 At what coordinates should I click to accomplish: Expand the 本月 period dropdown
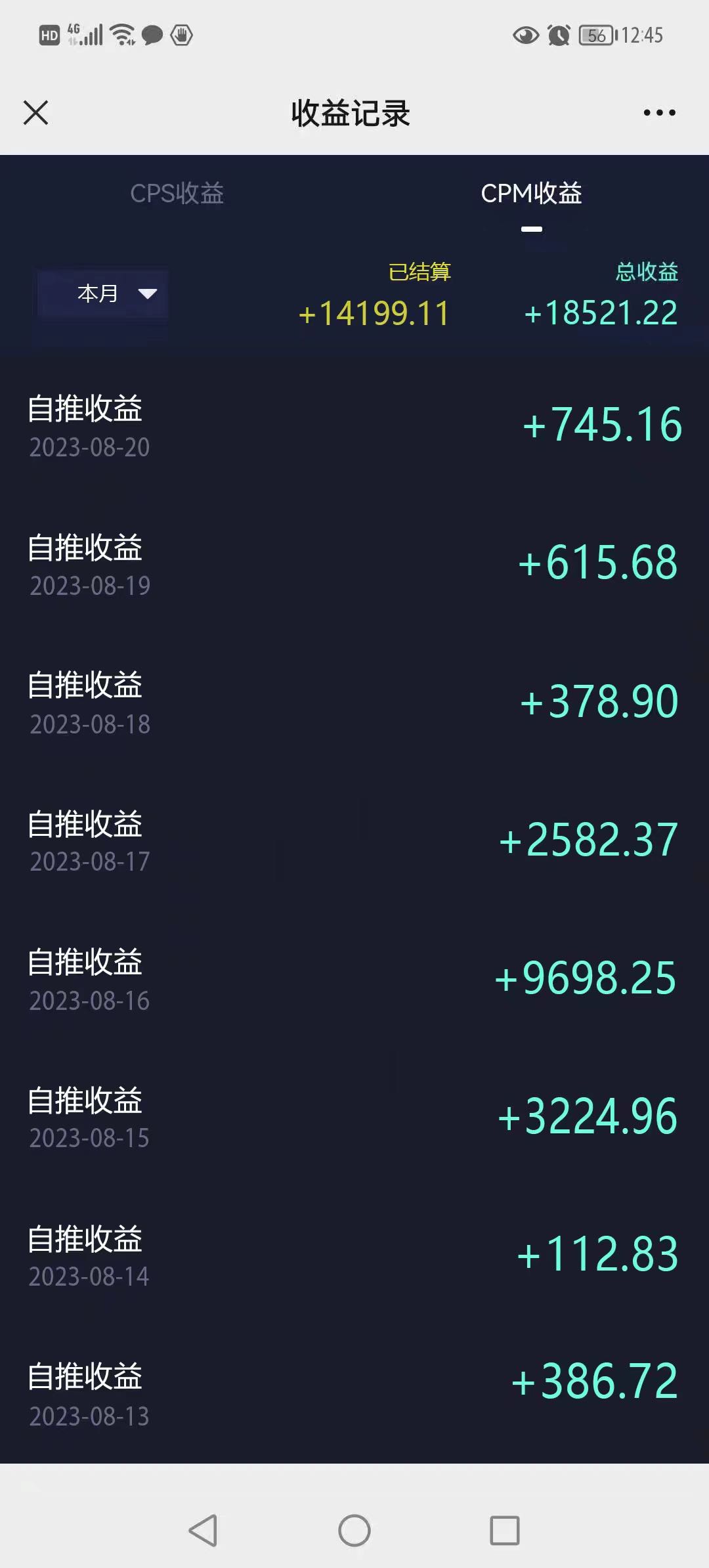click(102, 294)
